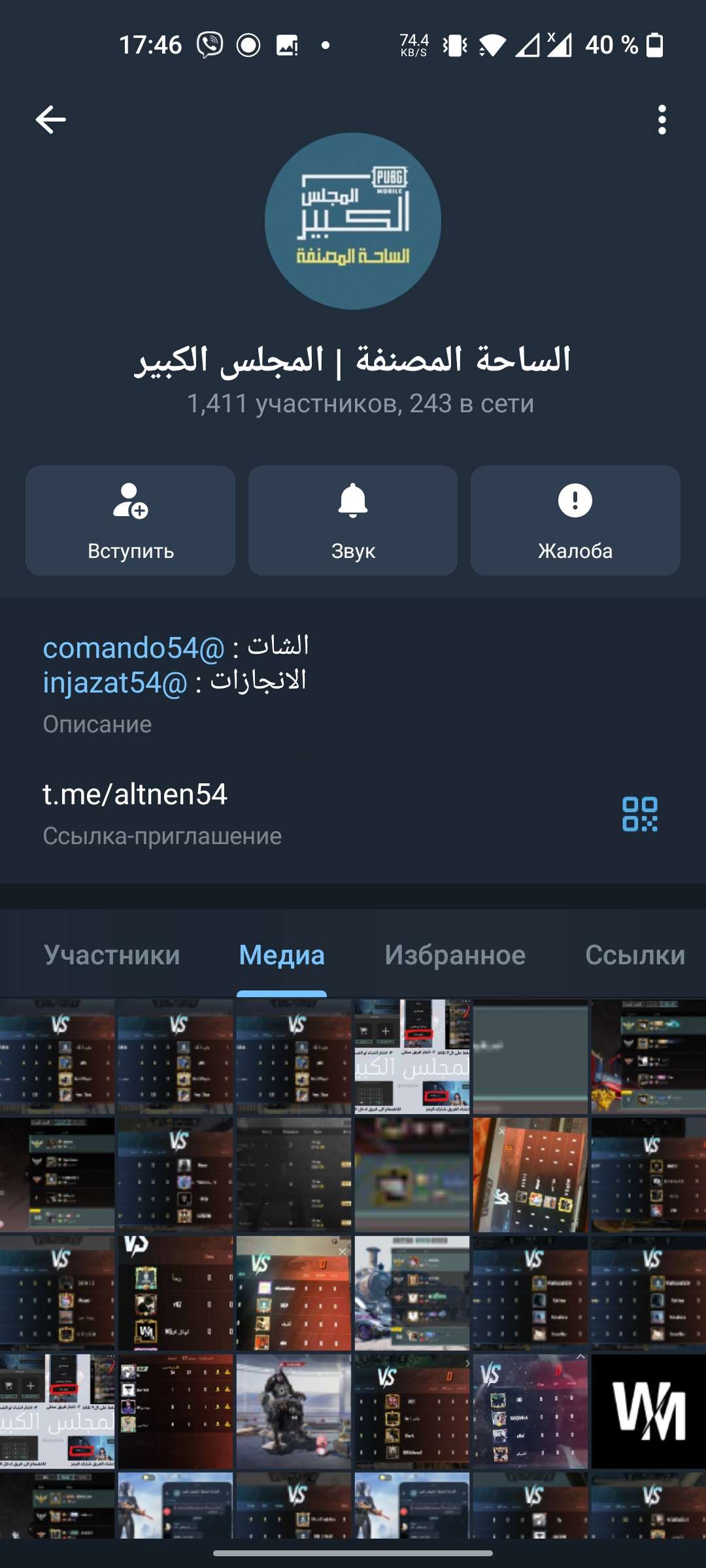Image resolution: width=706 pixels, height=1568 pixels.
Task: Open the black WM logo media tile
Action: 648,1411
